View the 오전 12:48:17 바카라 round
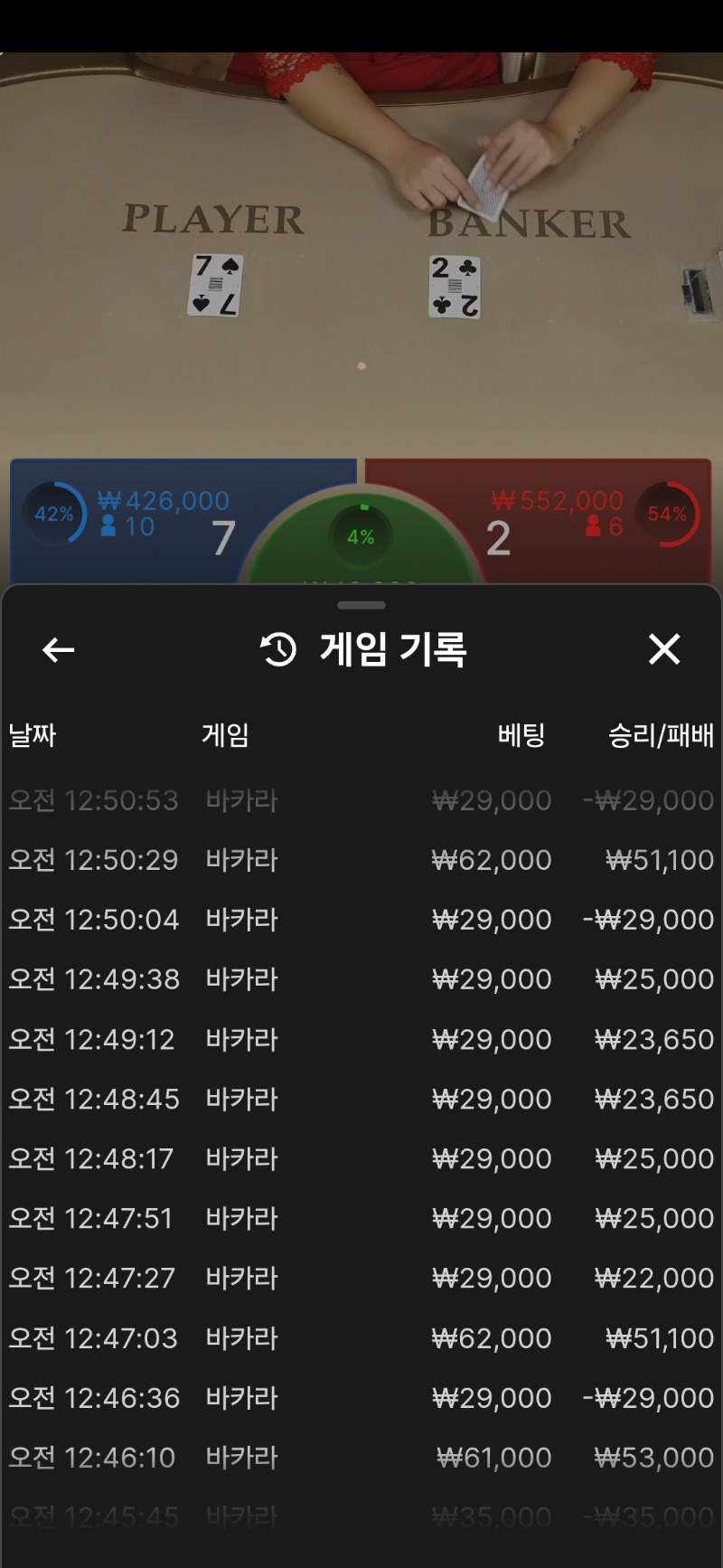723x1568 pixels. [361, 1159]
